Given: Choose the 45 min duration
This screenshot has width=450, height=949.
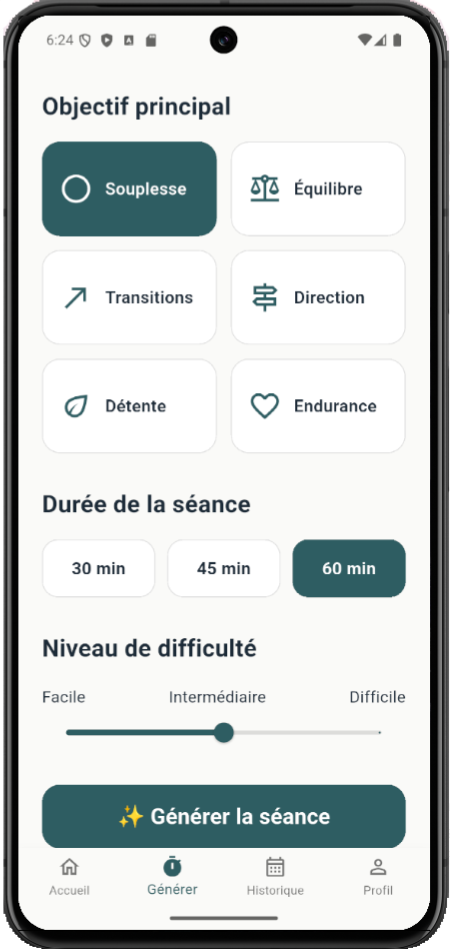Looking at the screenshot, I should (x=224, y=568).
